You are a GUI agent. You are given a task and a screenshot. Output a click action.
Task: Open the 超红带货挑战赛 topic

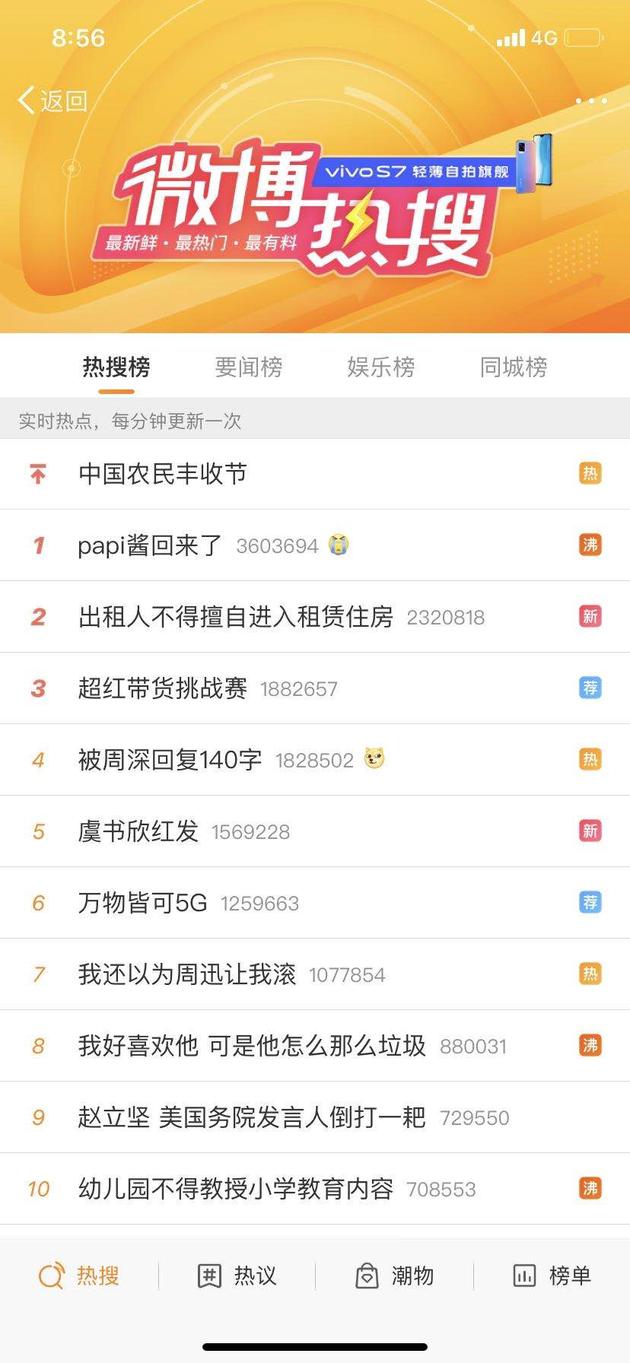click(x=163, y=688)
